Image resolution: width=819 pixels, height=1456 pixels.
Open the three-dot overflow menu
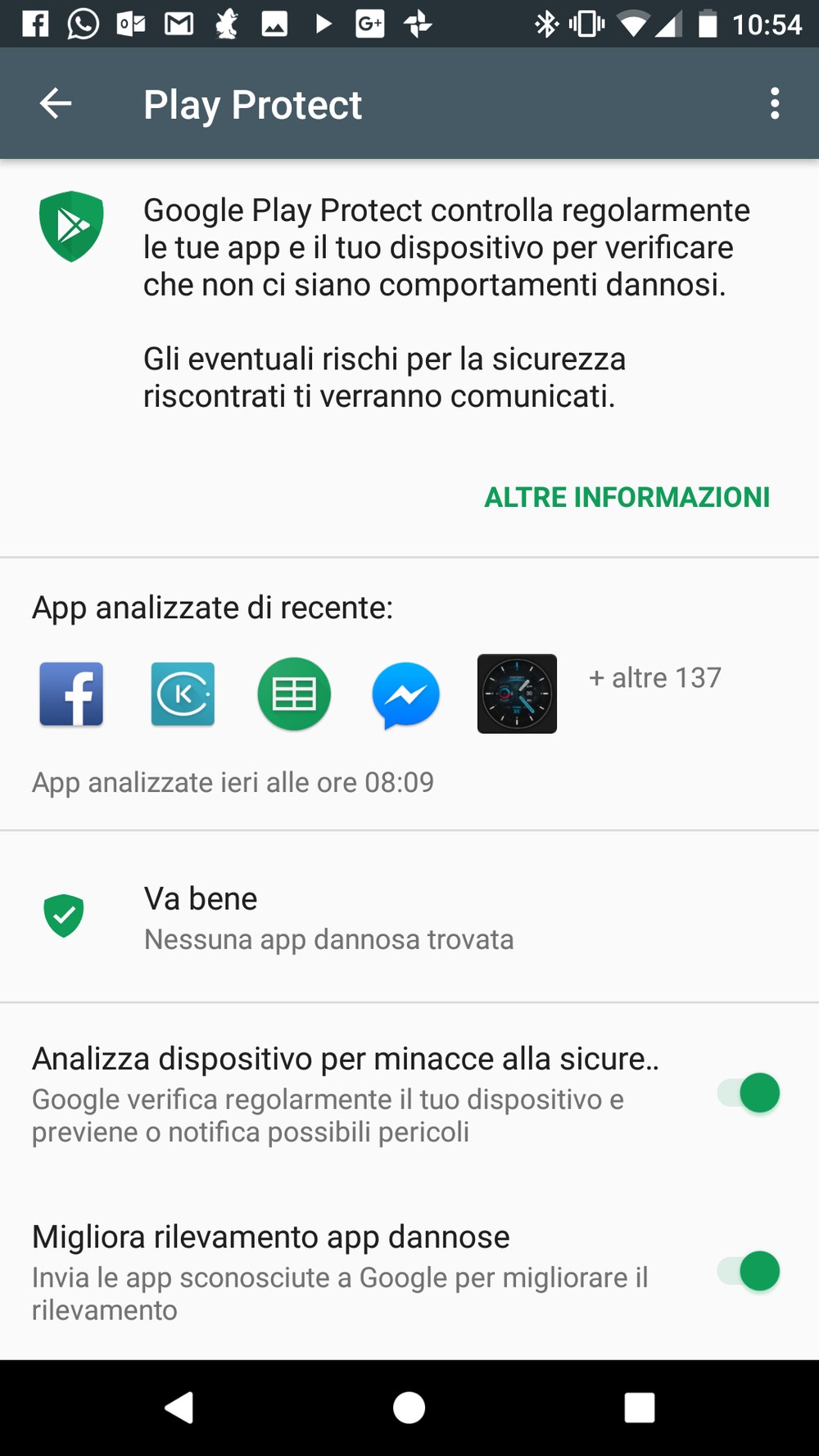775,104
